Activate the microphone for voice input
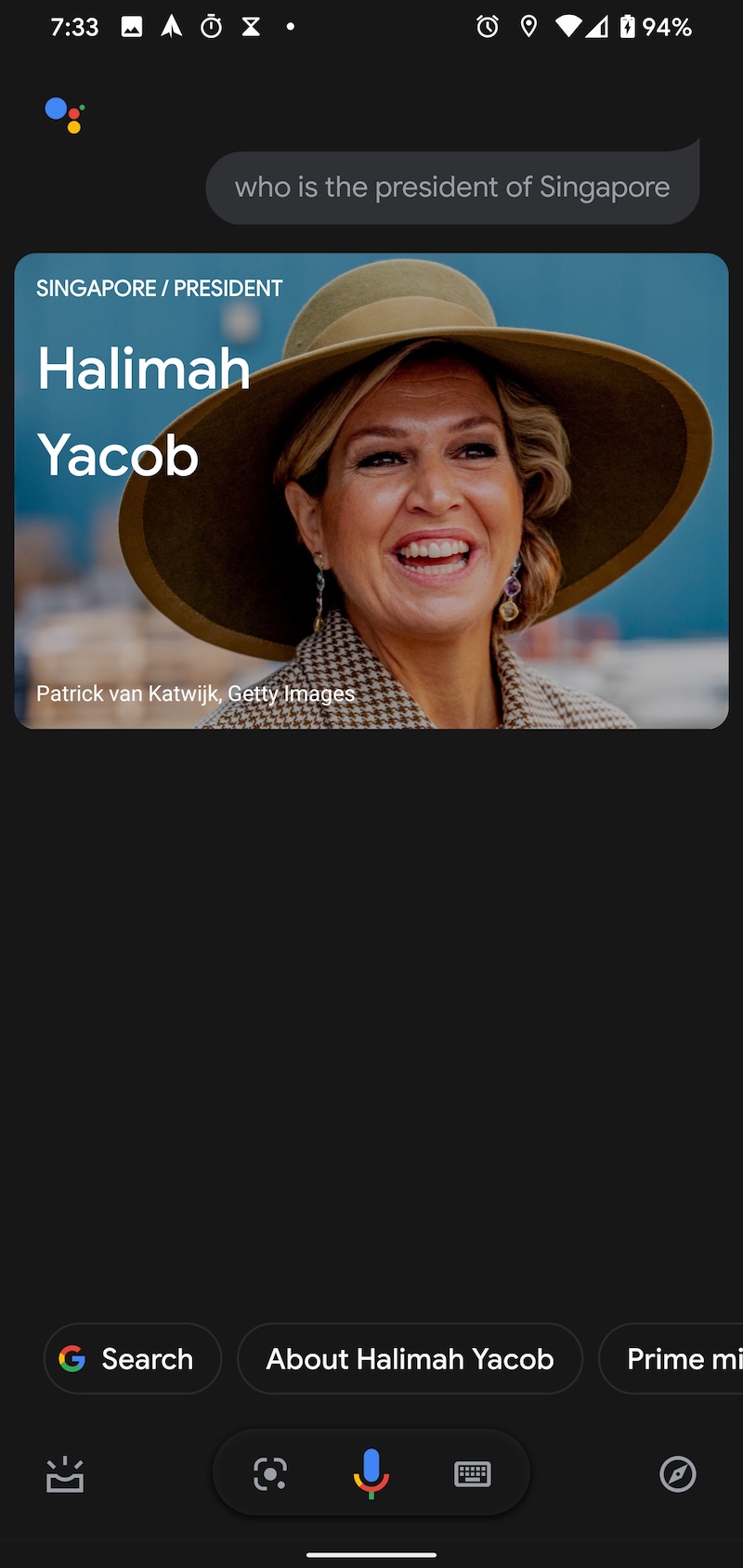This screenshot has width=743, height=1568. pos(371,1473)
